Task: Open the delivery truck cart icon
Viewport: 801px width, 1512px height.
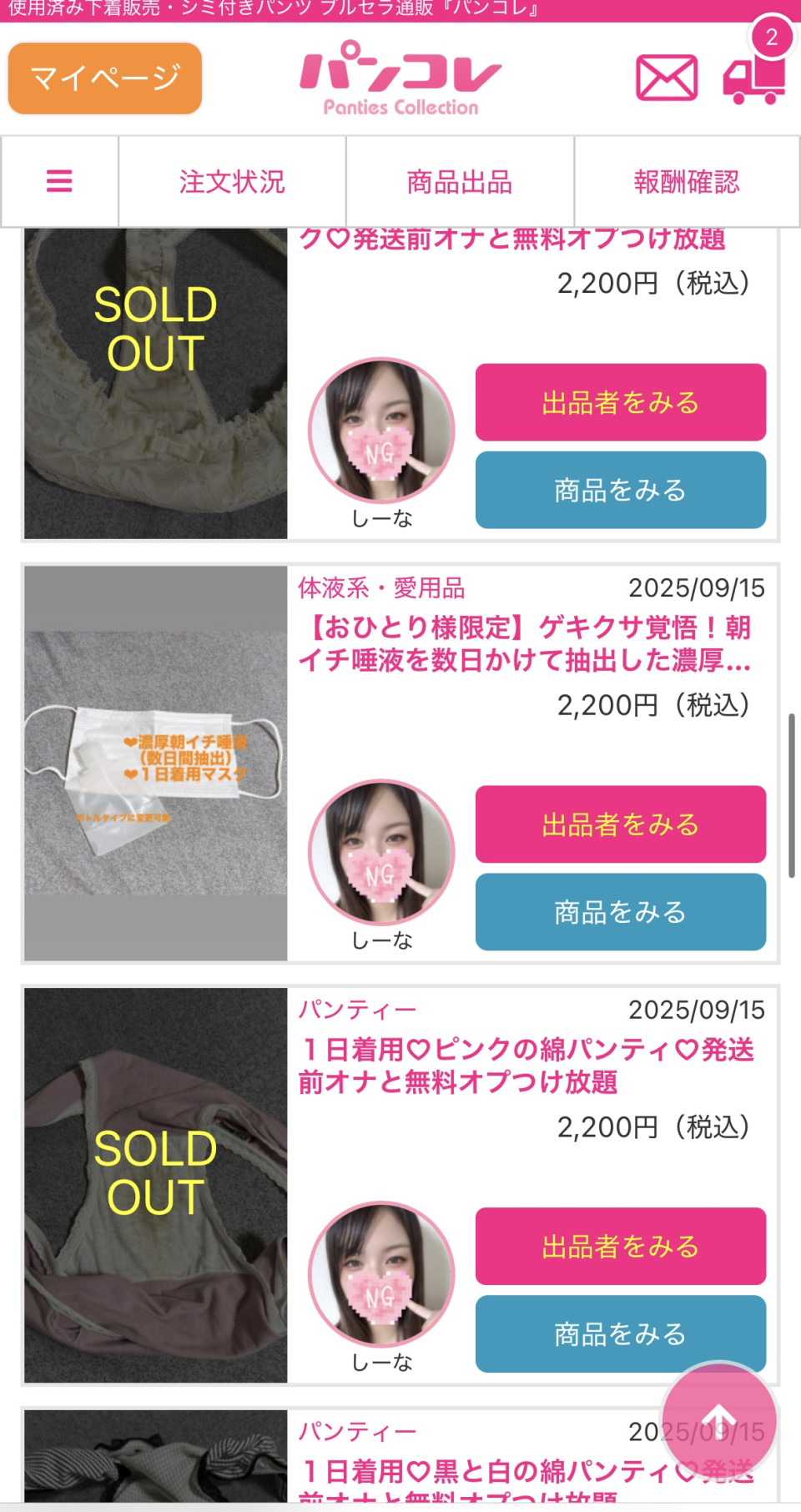Action: tap(754, 78)
